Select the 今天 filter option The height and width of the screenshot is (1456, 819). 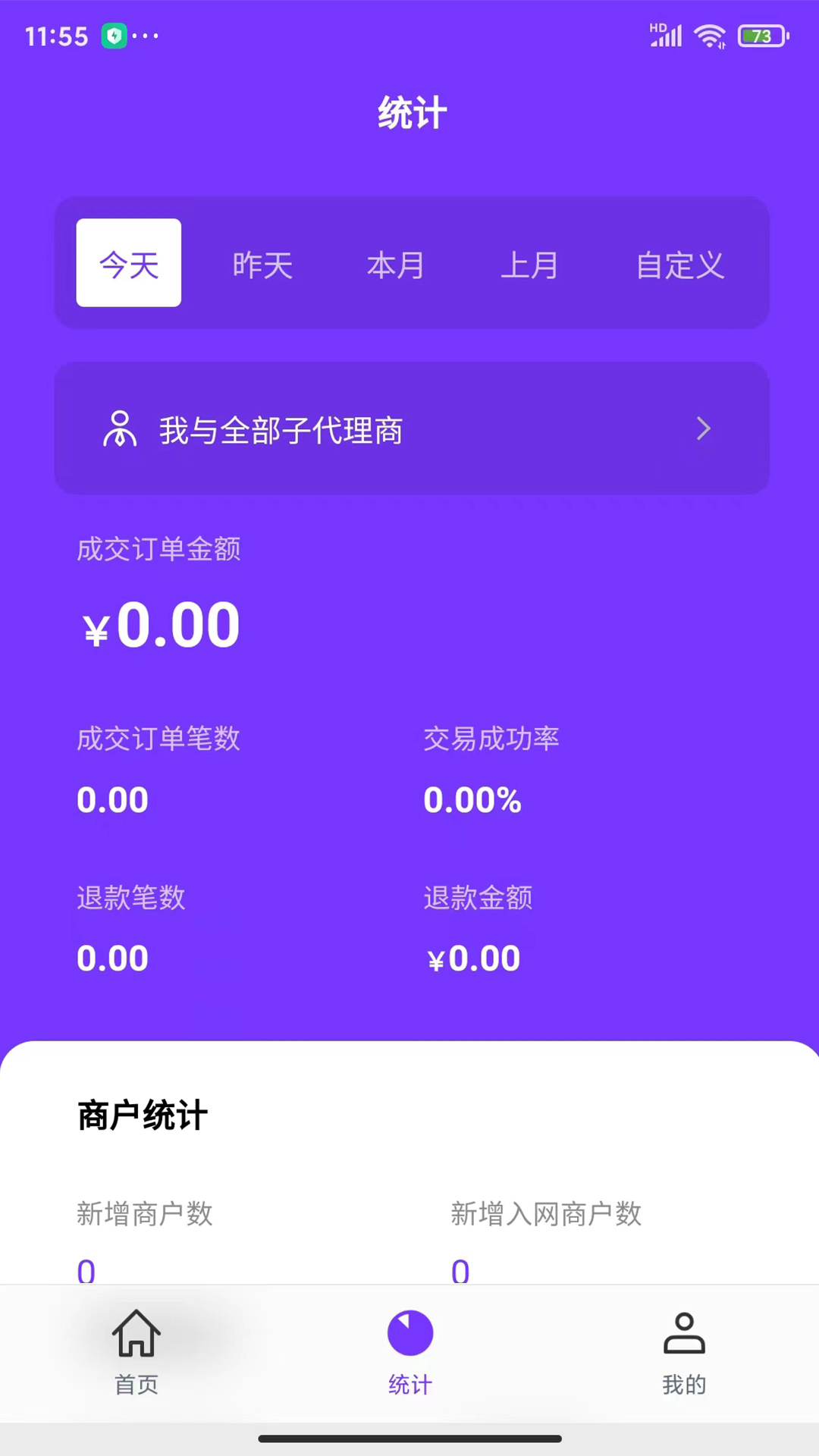(x=128, y=263)
